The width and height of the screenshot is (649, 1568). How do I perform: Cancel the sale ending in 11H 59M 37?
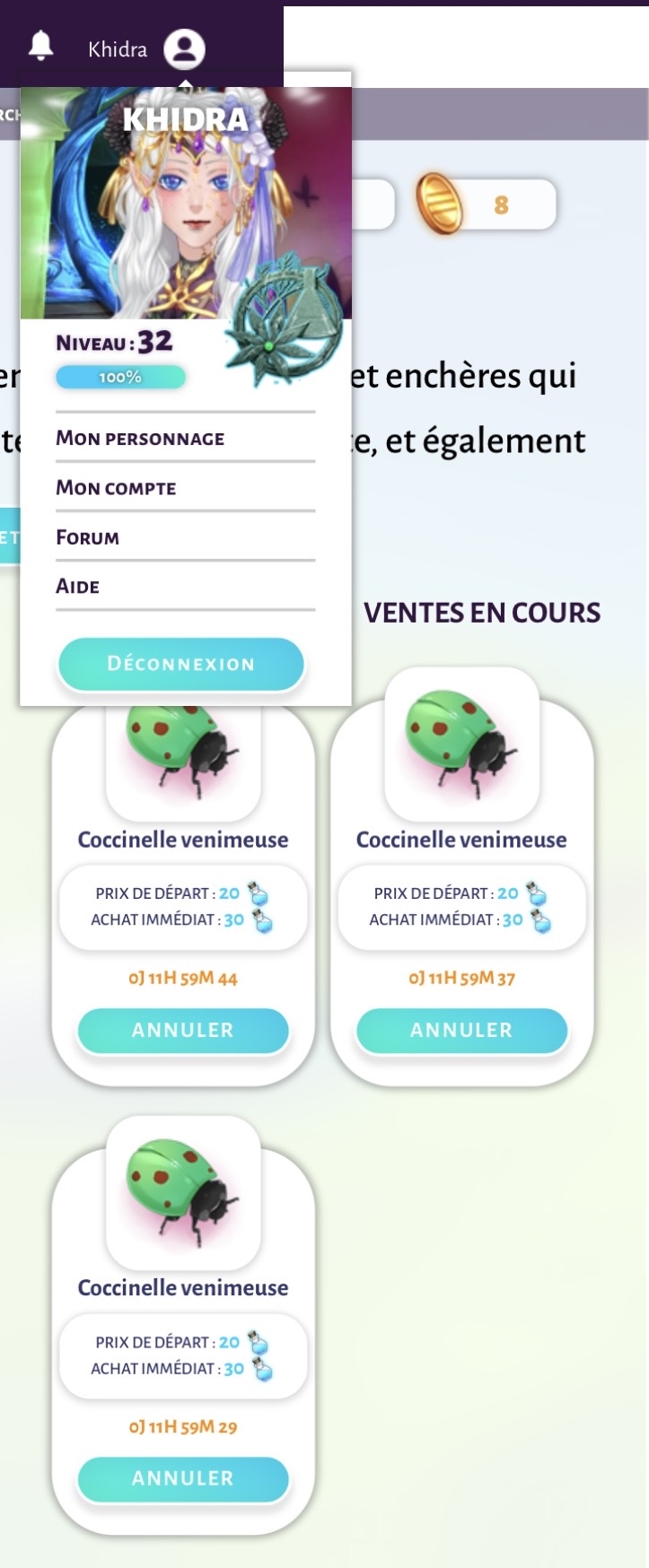pos(461,1030)
